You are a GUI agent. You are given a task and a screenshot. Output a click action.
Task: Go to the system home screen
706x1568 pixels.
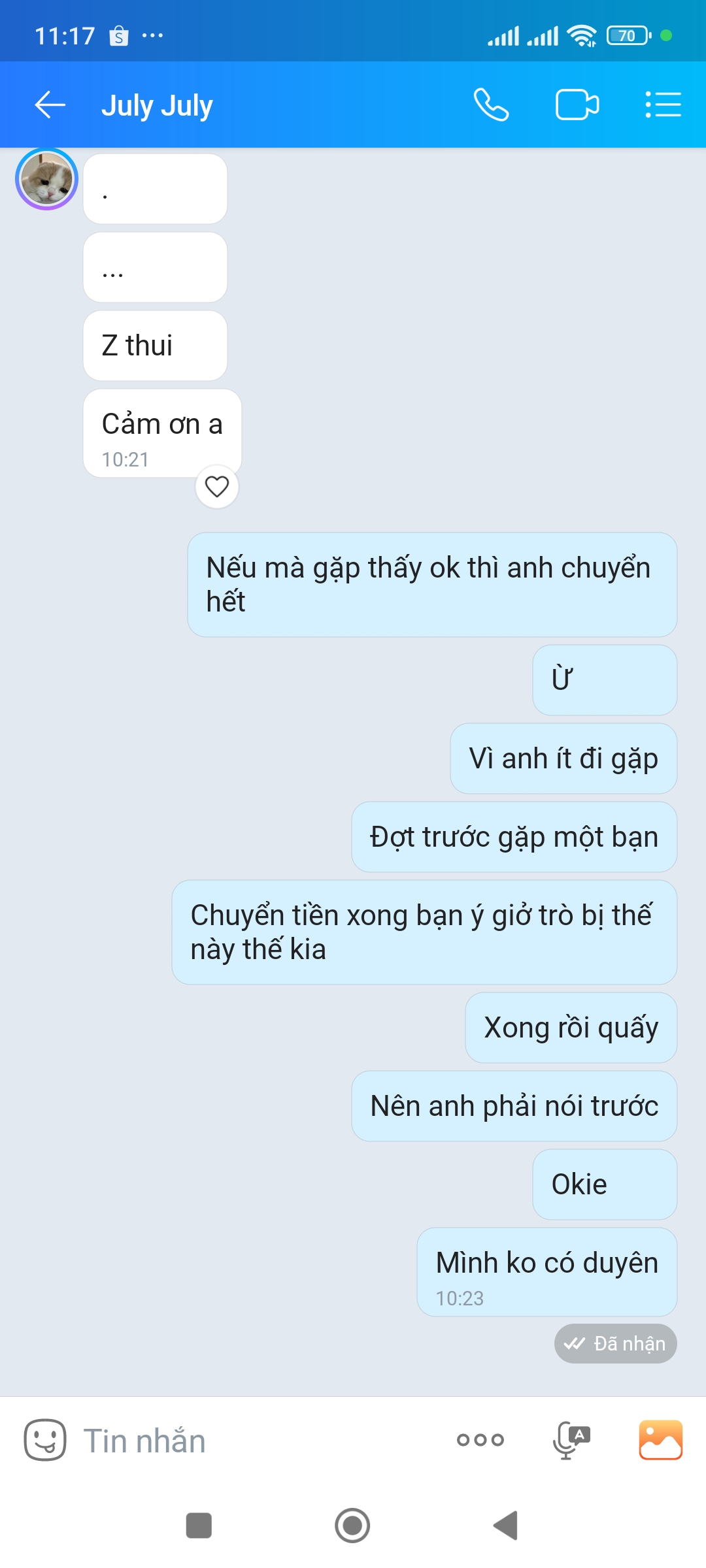tap(352, 1526)
